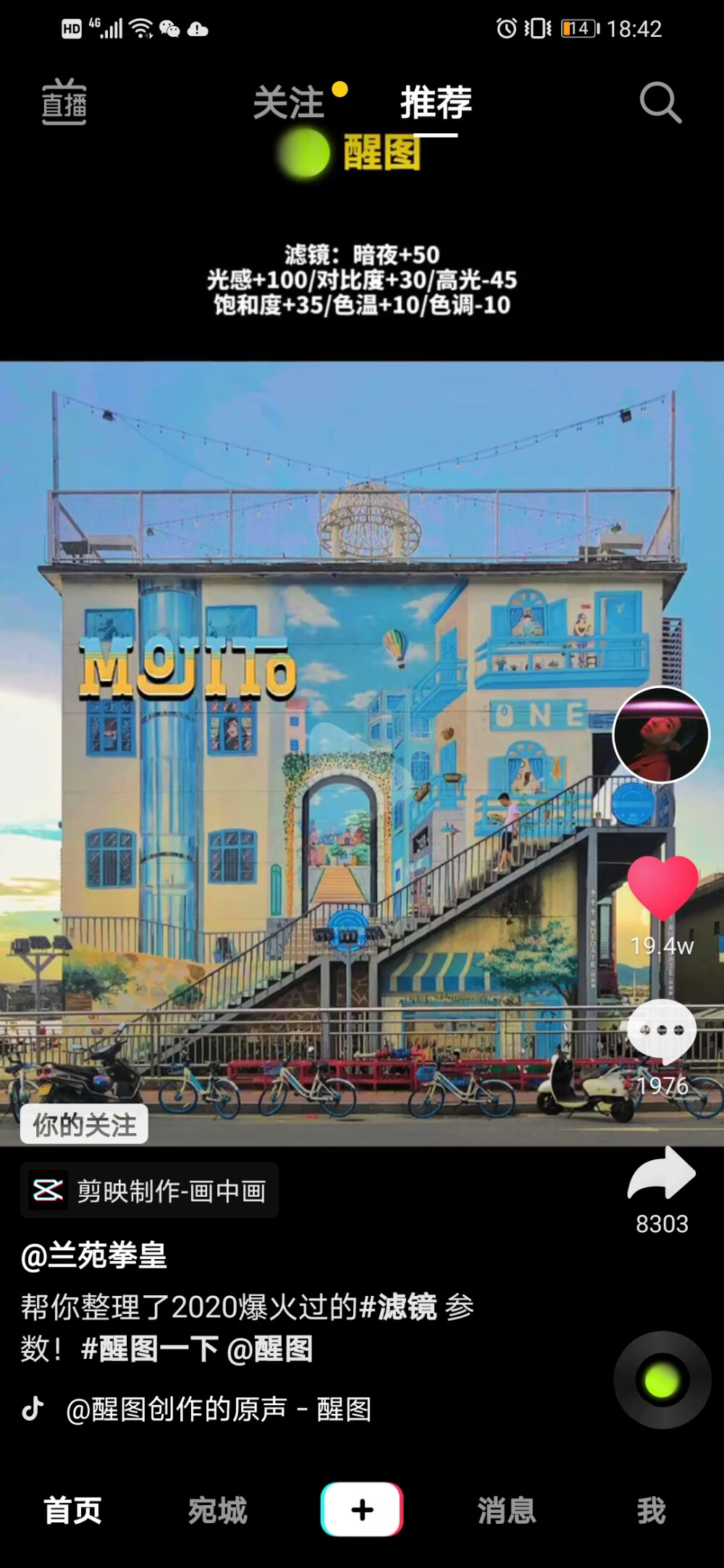Viewport: 724px width, 1568px height.
Task: Open the search magnifier
Action: coord(660,102)
